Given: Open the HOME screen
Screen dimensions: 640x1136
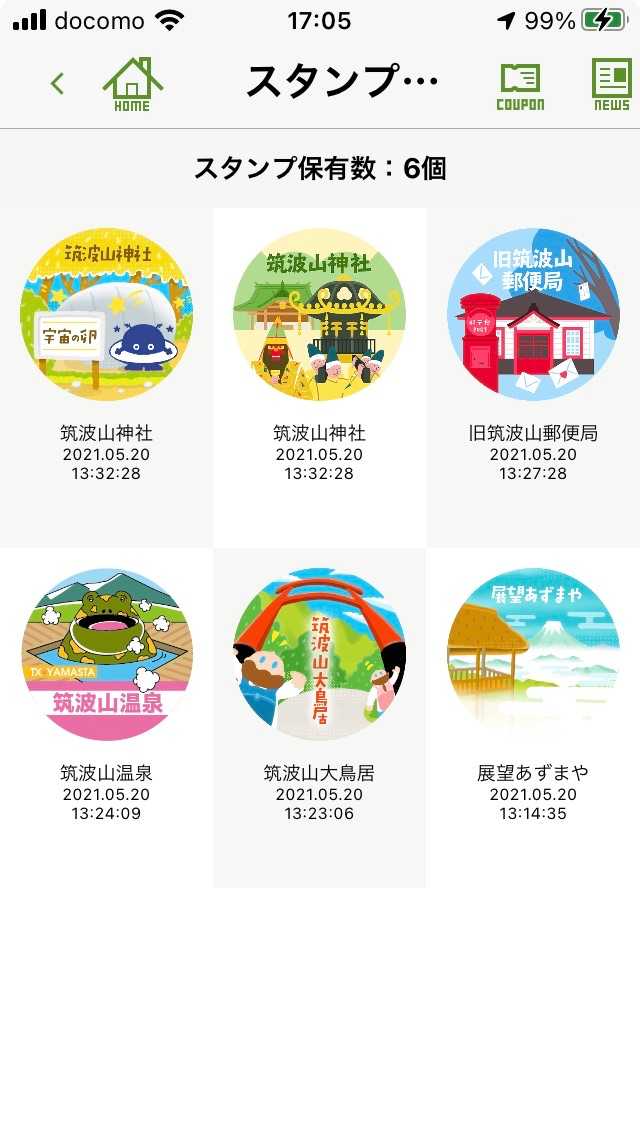Looking at the screenshot, I should click(132, 84).
